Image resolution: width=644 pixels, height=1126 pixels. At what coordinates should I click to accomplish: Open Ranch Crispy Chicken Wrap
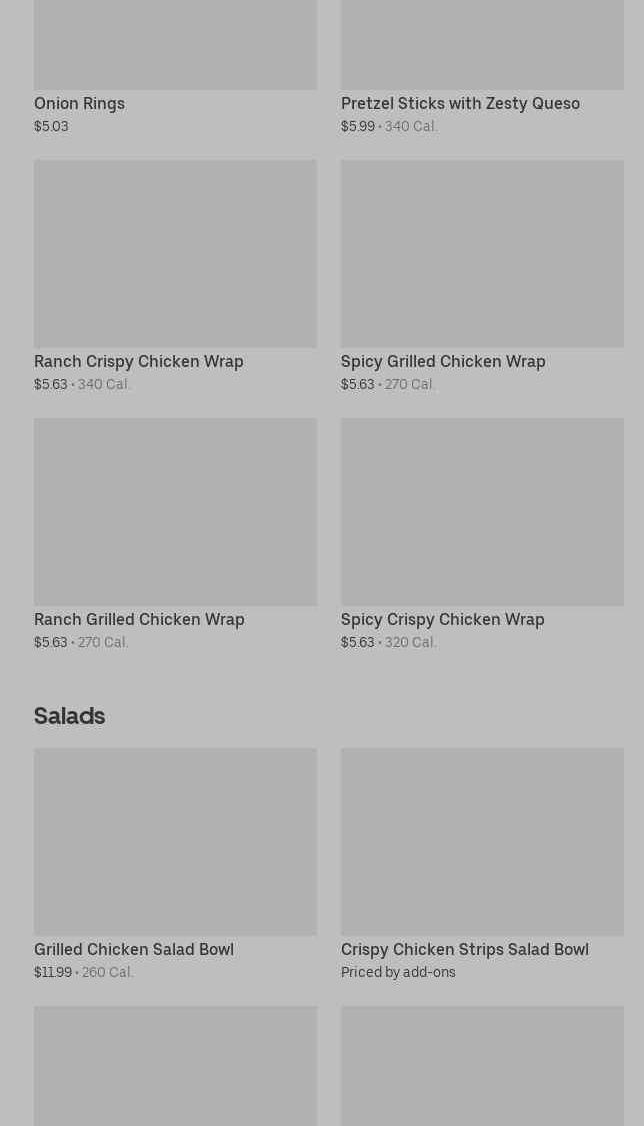click(x=175, y=270)
